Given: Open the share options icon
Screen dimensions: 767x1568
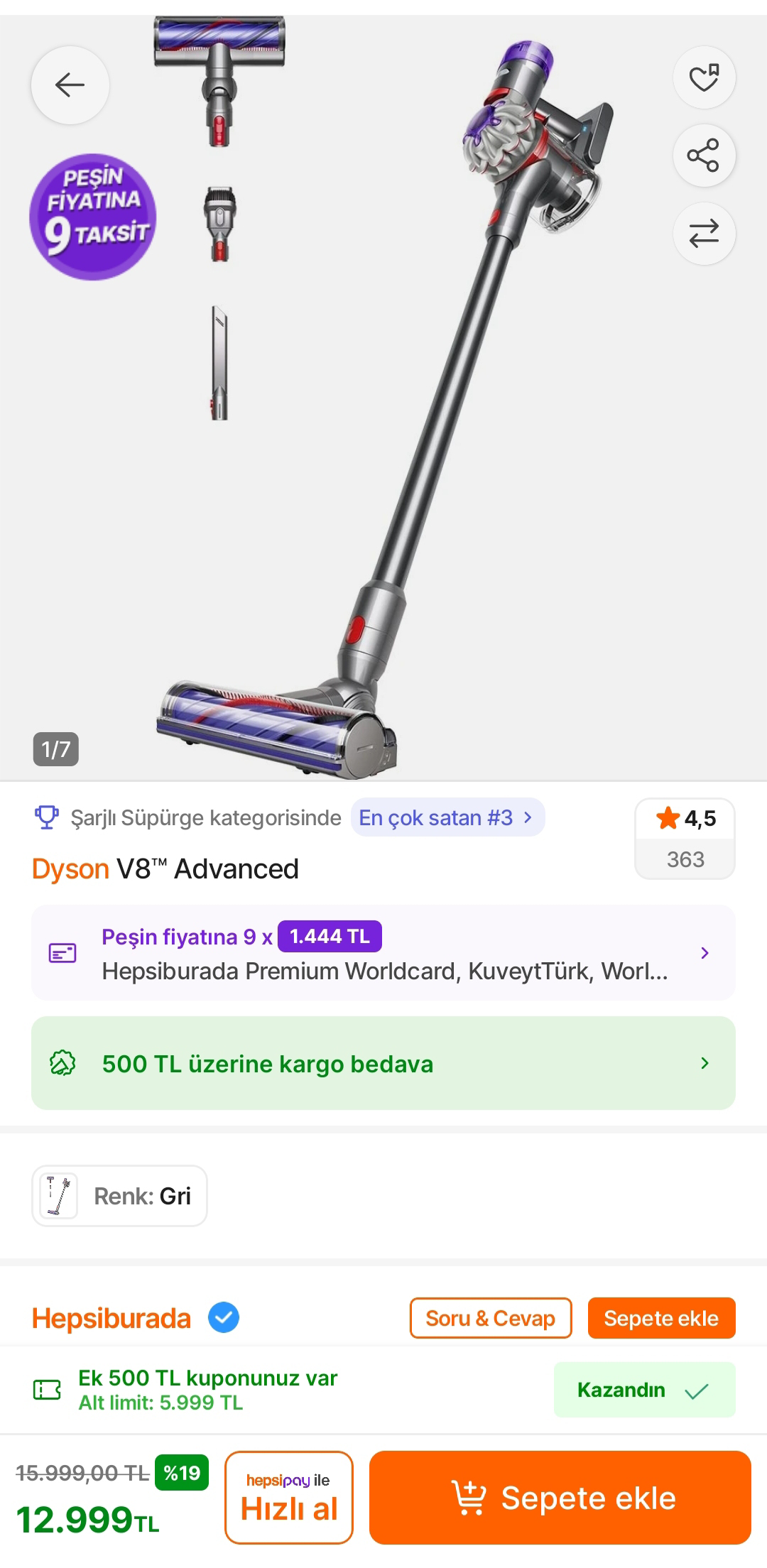Looking at the screenshot, I should pyautogui.click(x=704, y=156).
